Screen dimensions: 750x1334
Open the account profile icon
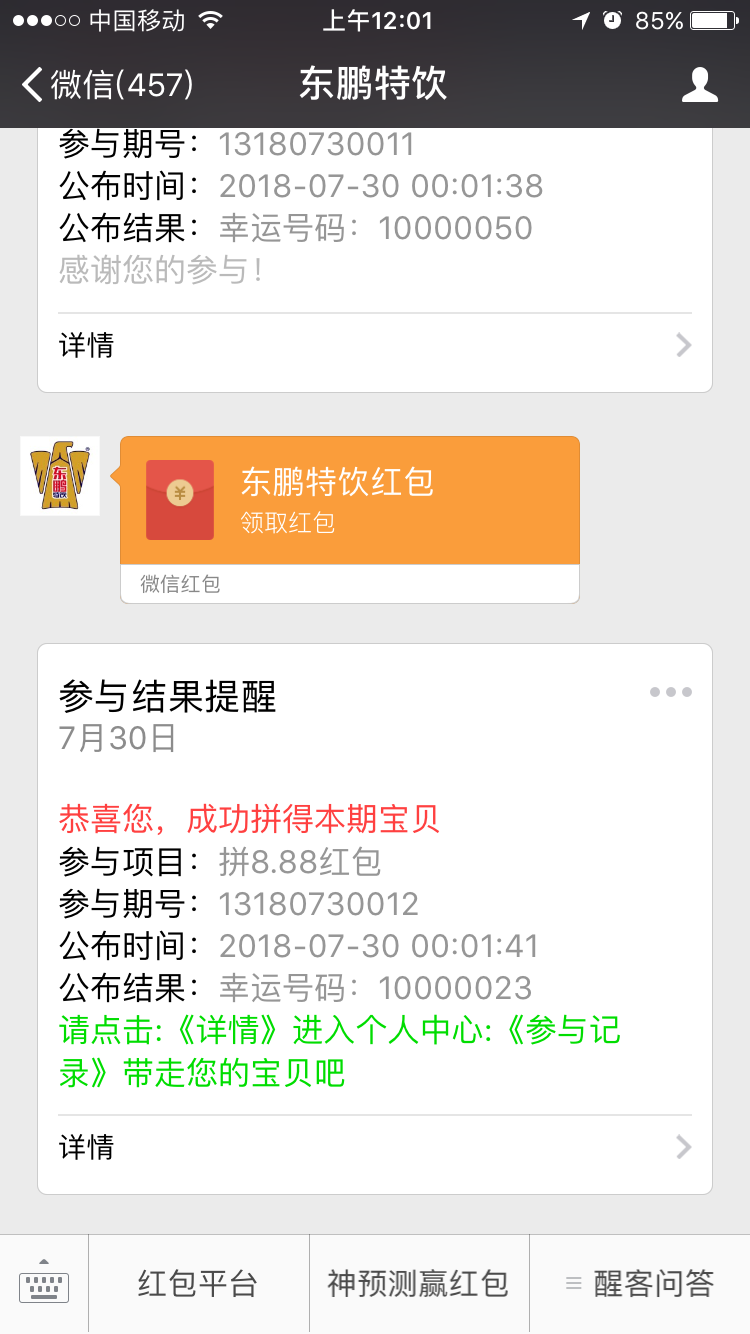coord(700,84)
